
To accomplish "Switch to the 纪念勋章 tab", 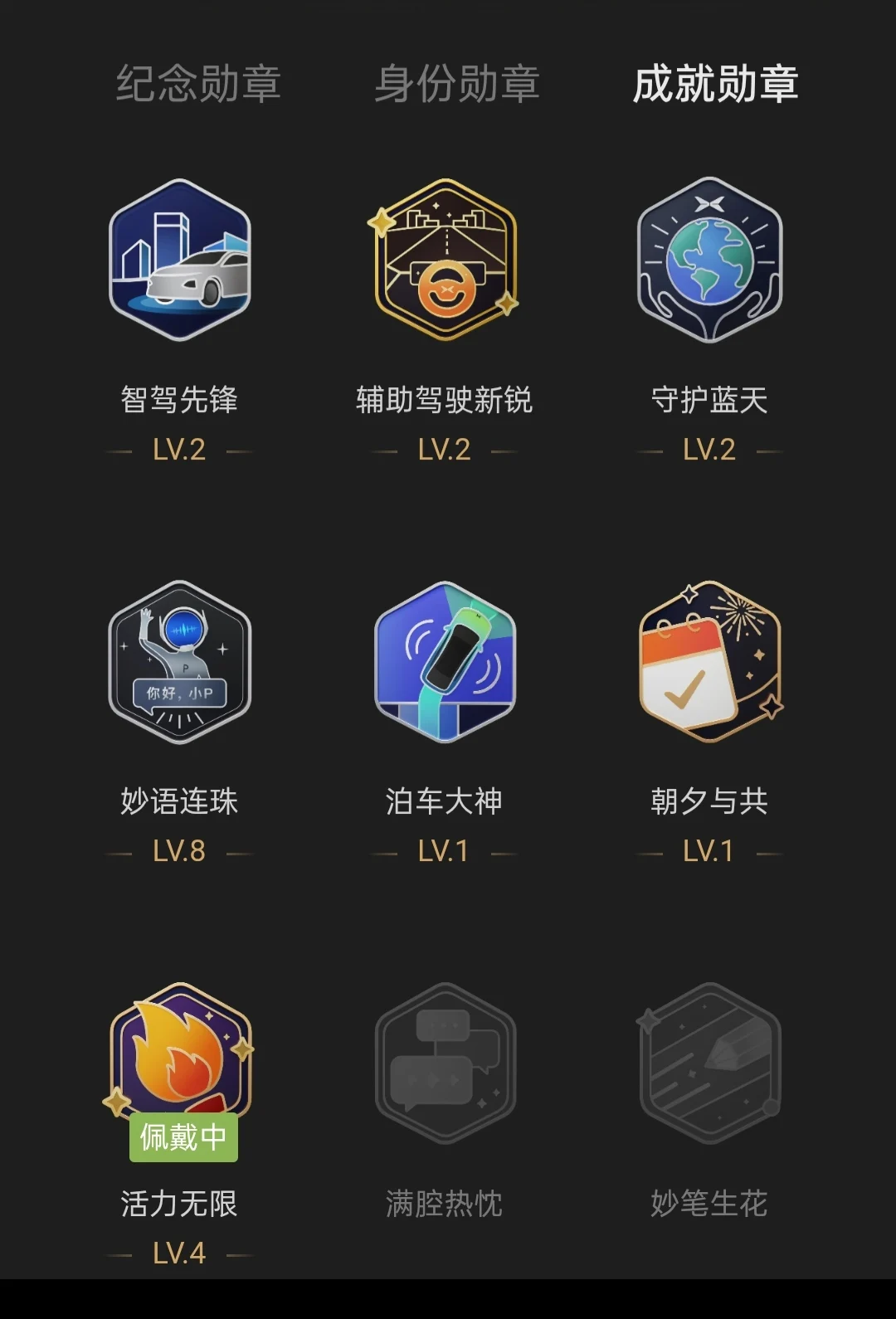I will [198, 85].
